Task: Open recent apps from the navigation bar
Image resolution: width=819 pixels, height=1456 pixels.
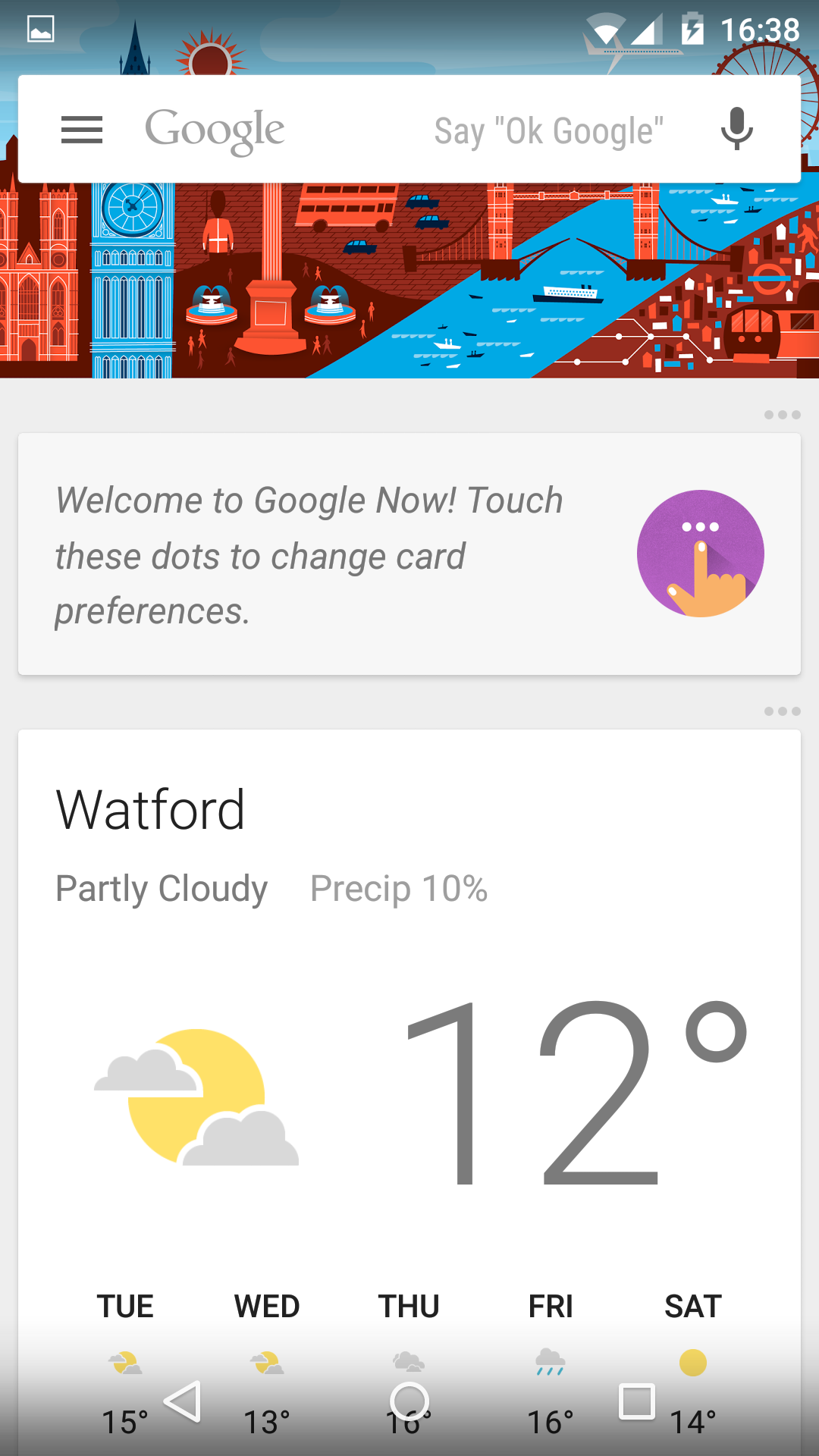Action: 637,1401
